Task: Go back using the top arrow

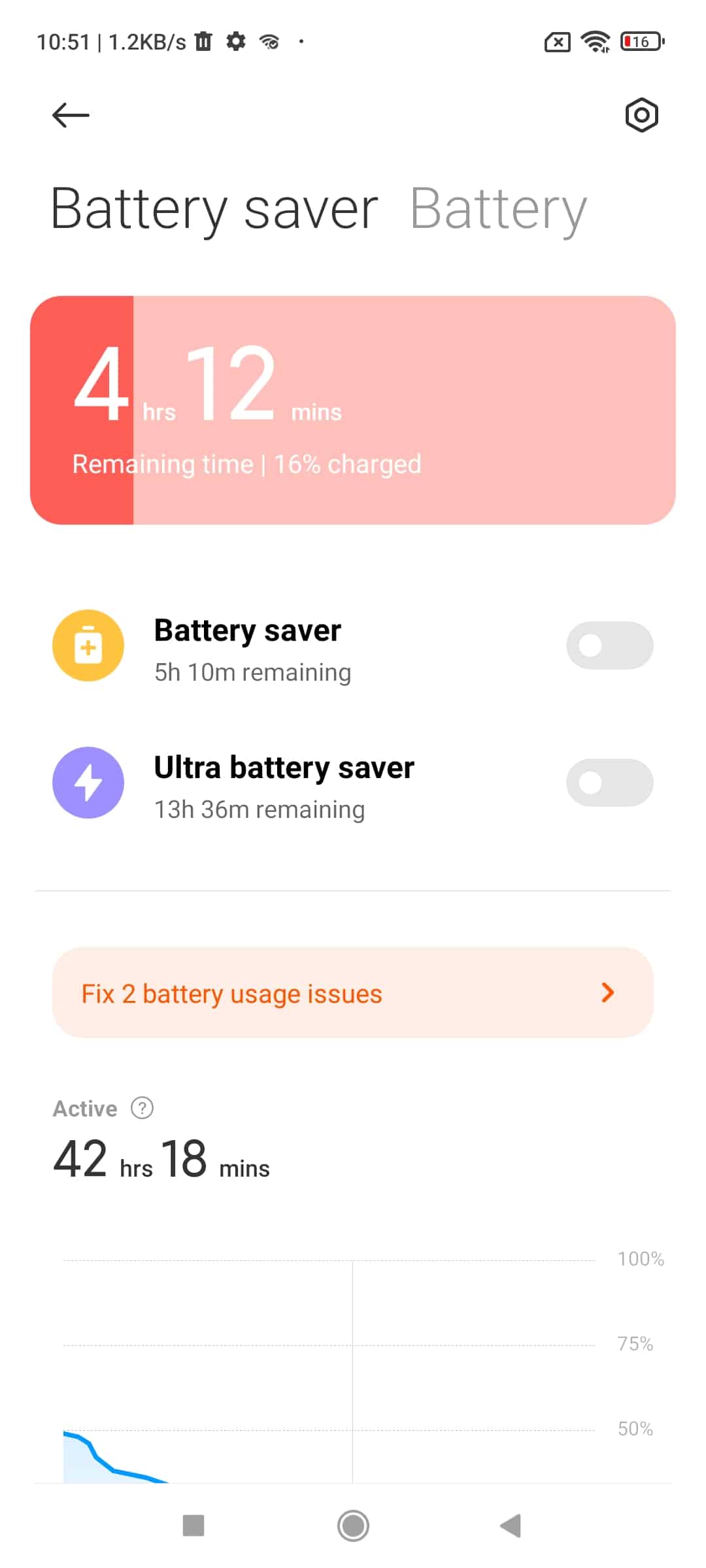Action: pyautogui.click(x=71, y=116)
